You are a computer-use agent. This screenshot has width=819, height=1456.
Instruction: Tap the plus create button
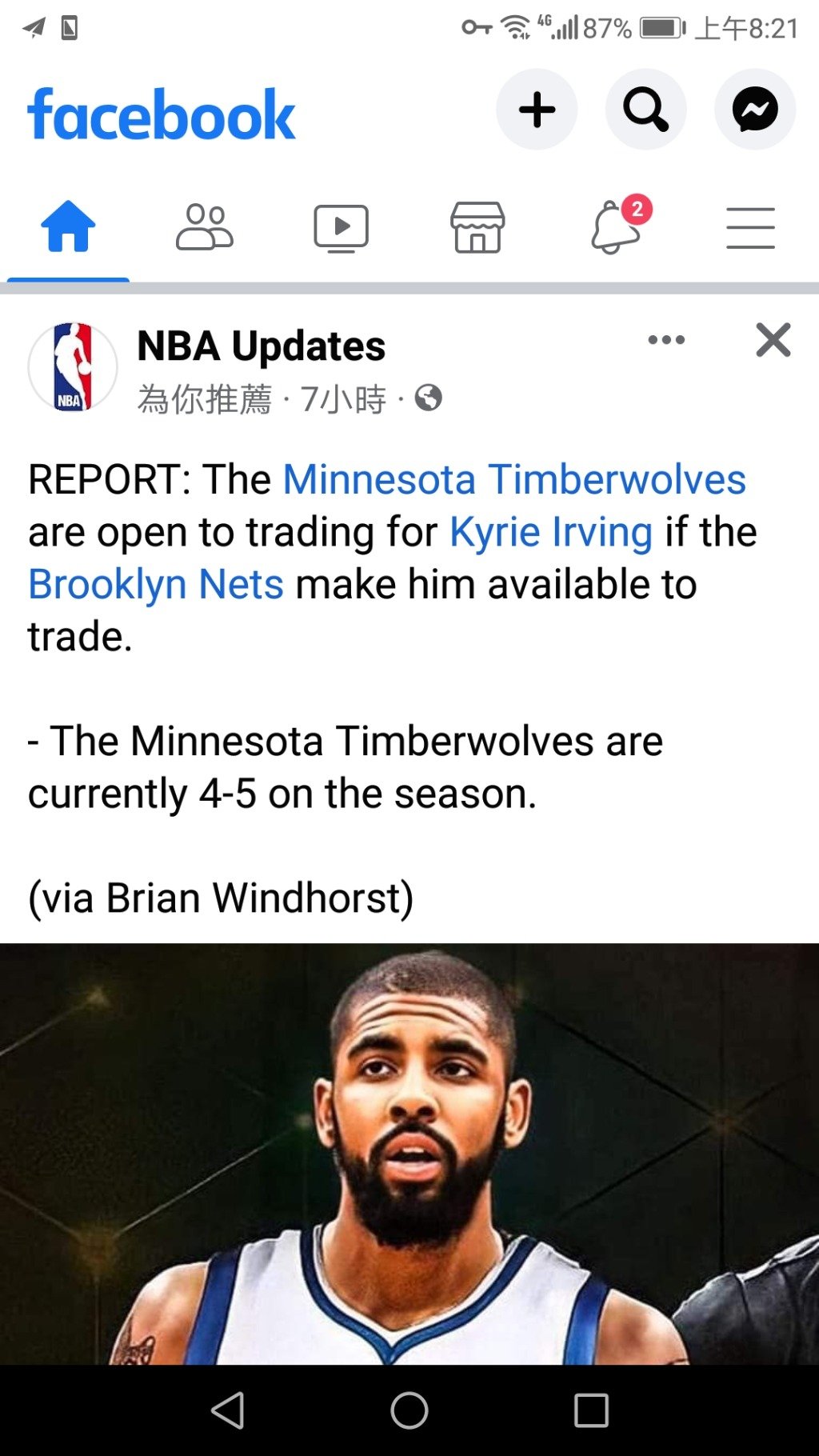pos(537,110)
